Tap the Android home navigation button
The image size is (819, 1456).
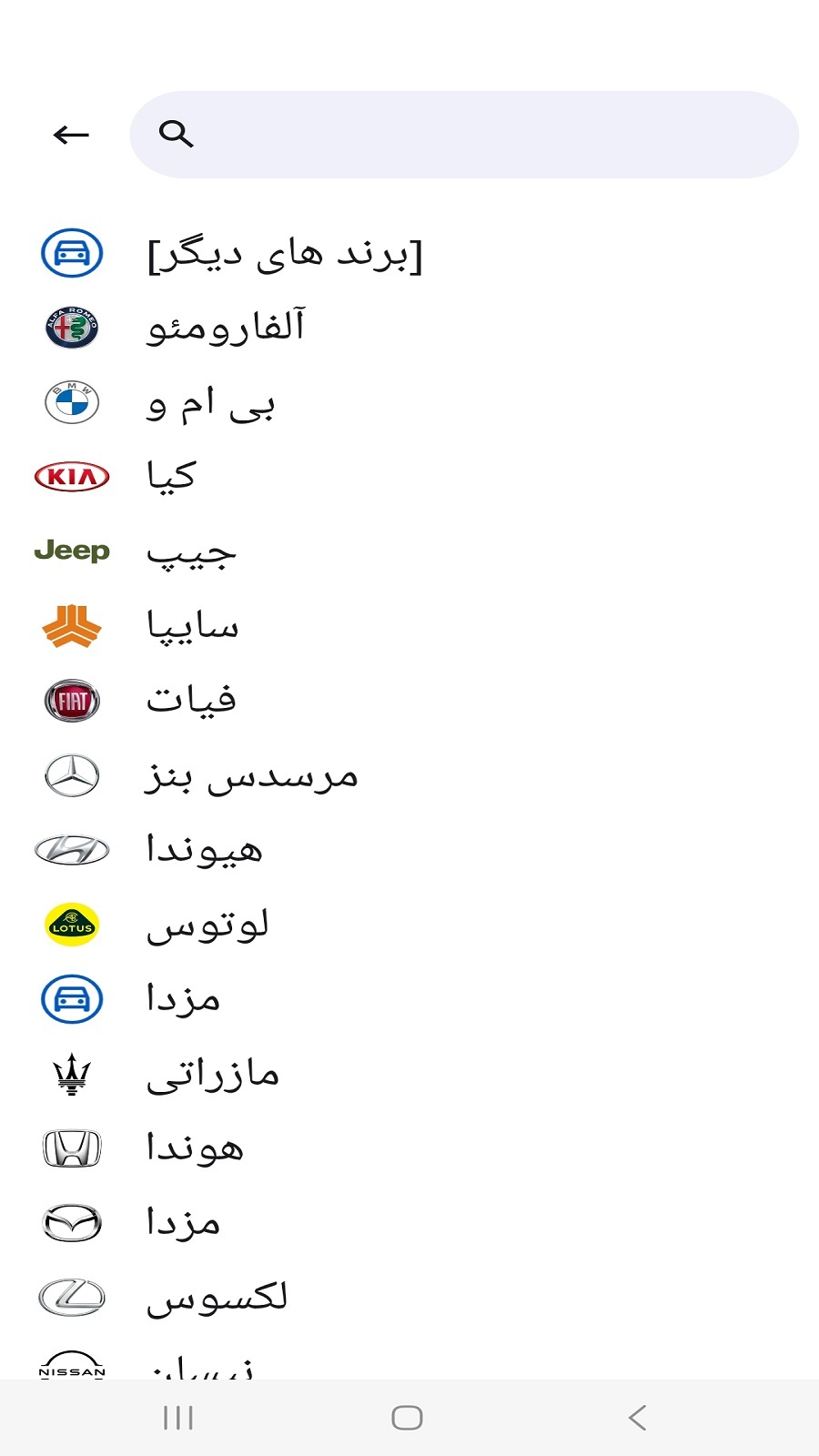pos(409,1415)
